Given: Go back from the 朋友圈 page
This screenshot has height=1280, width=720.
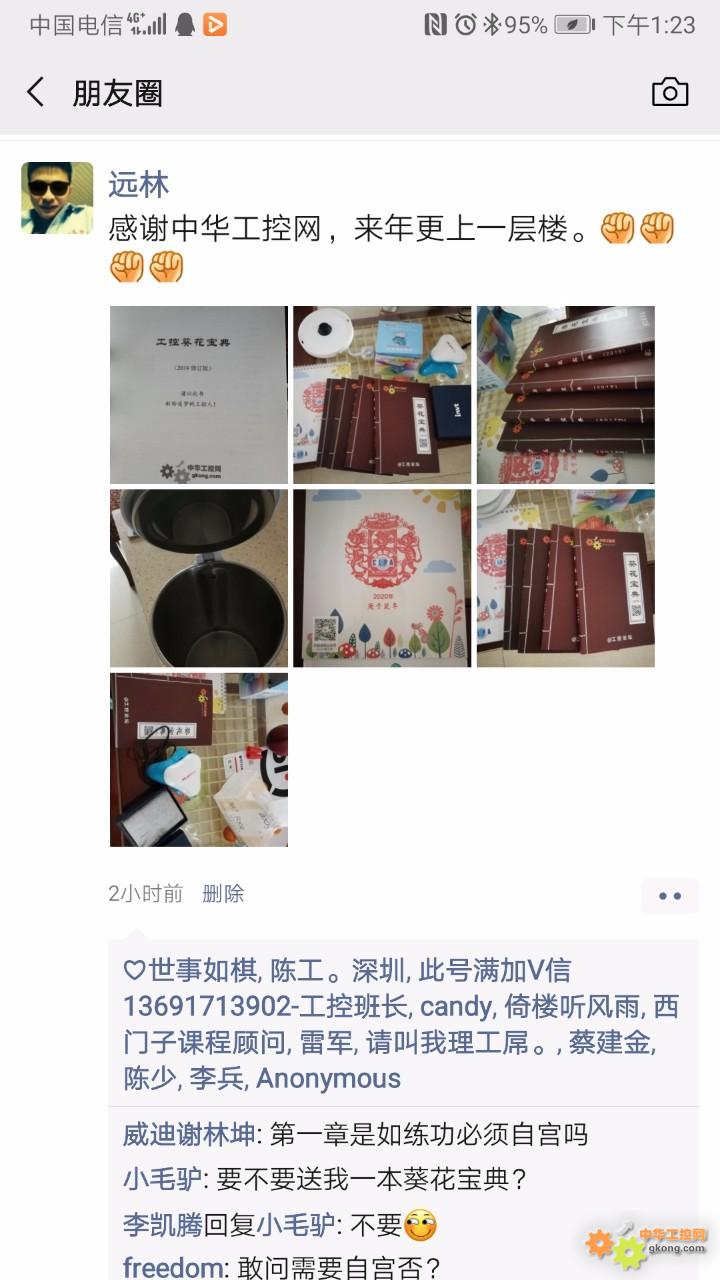Looking at the screenshot, I should (x=36, y=93).
